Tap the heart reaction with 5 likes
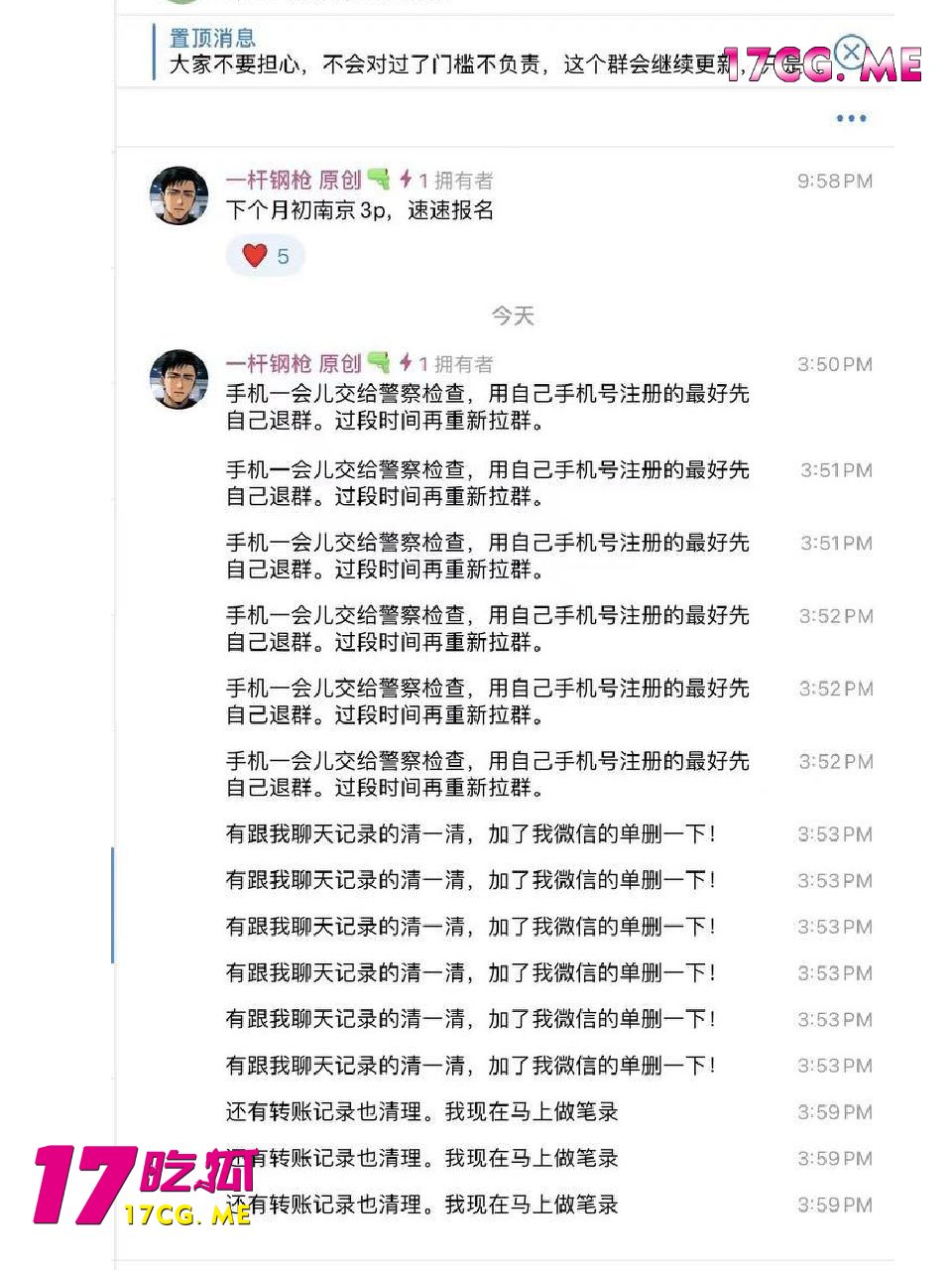This screenshot has width=952, height=1270. click(x=265, y=256)
